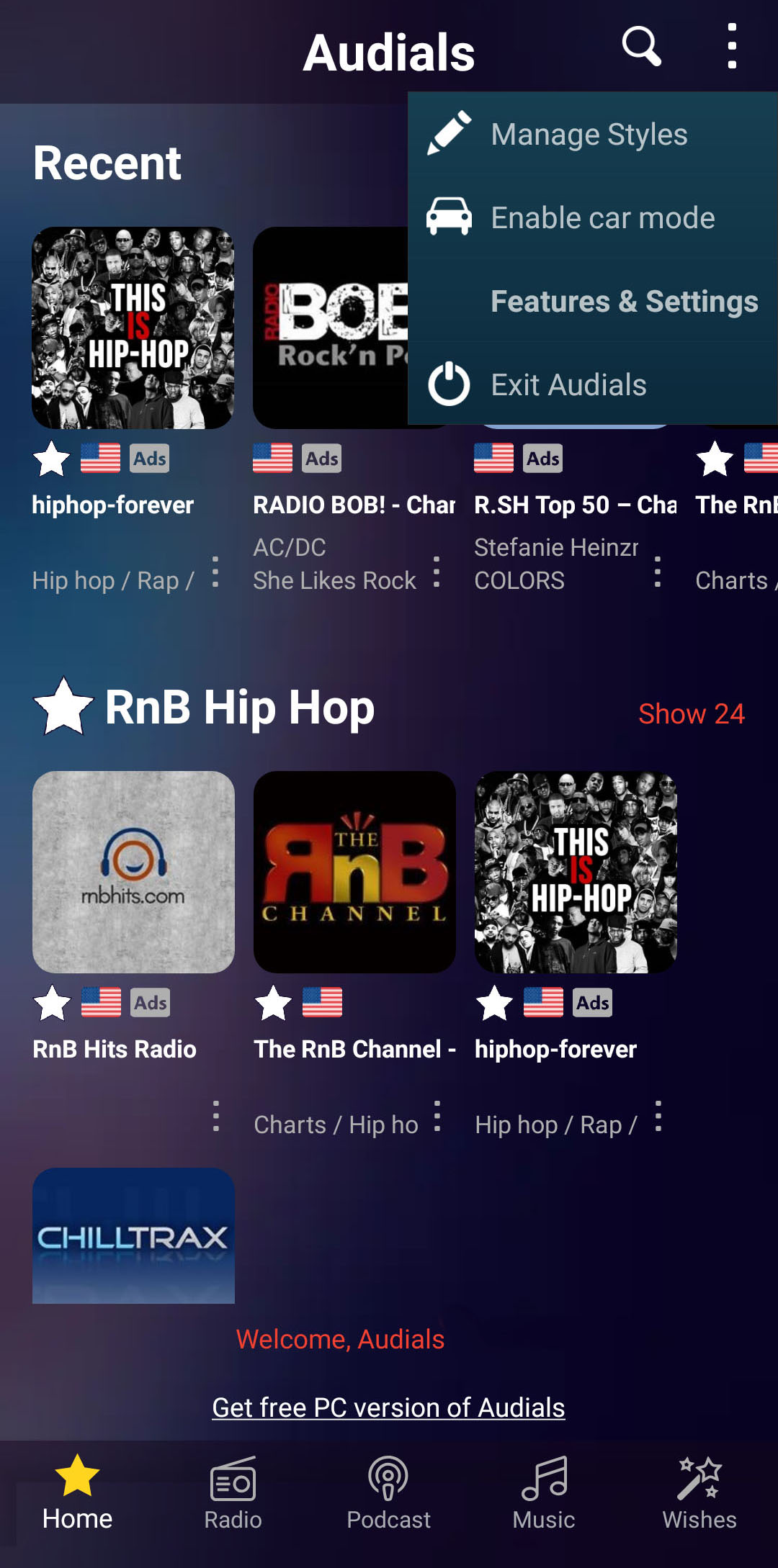Open options for RnB Hits Radio

[216, 1117]
